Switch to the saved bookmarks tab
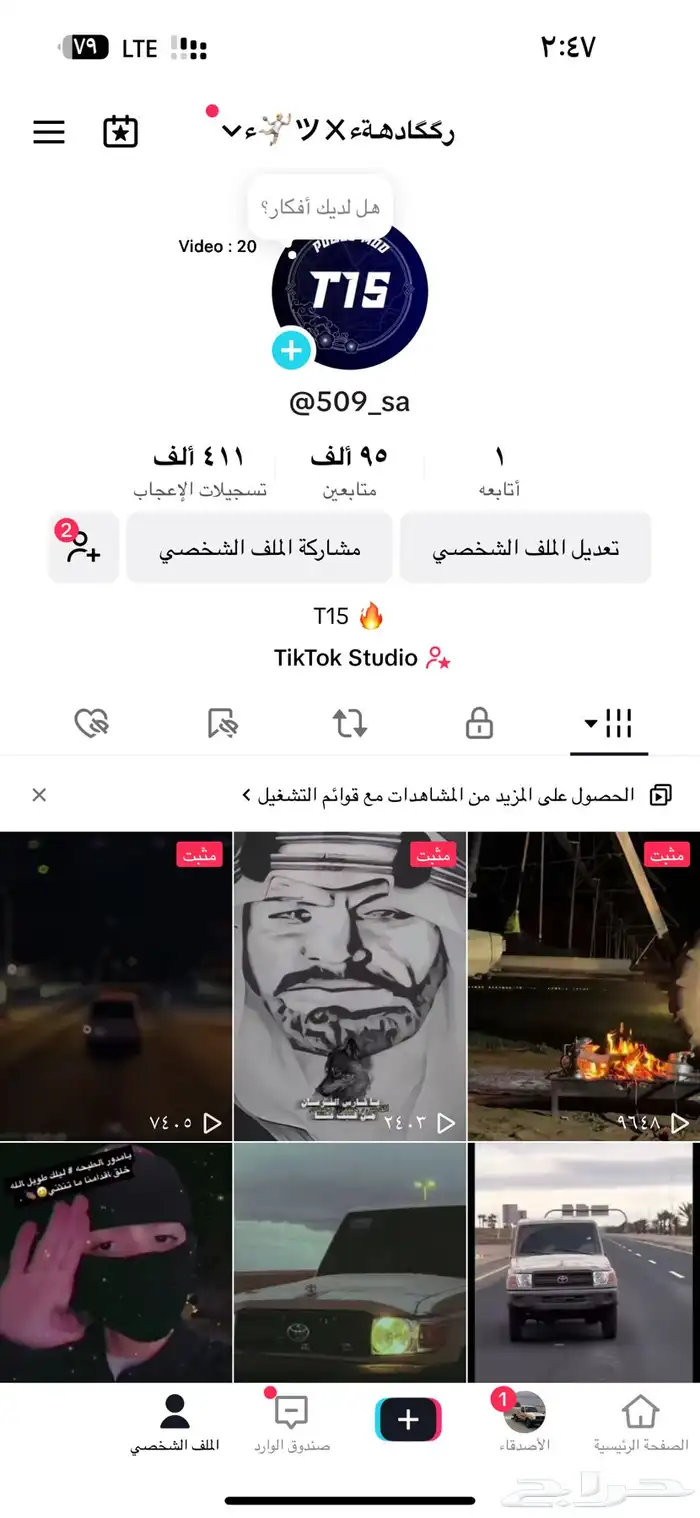This screenshot has height=1518, width=700. (x=222, y=723)
